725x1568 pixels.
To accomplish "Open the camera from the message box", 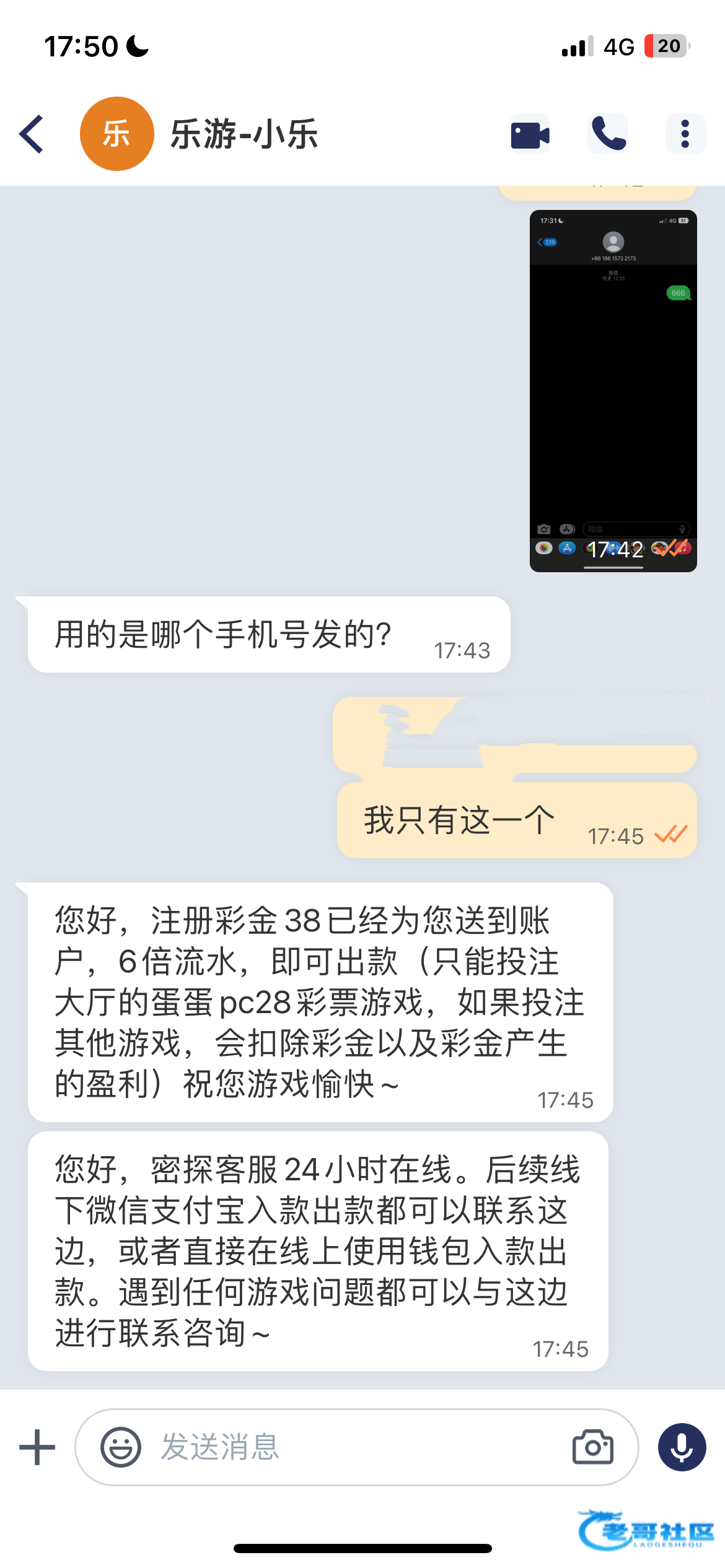I will coord(593,1447).
